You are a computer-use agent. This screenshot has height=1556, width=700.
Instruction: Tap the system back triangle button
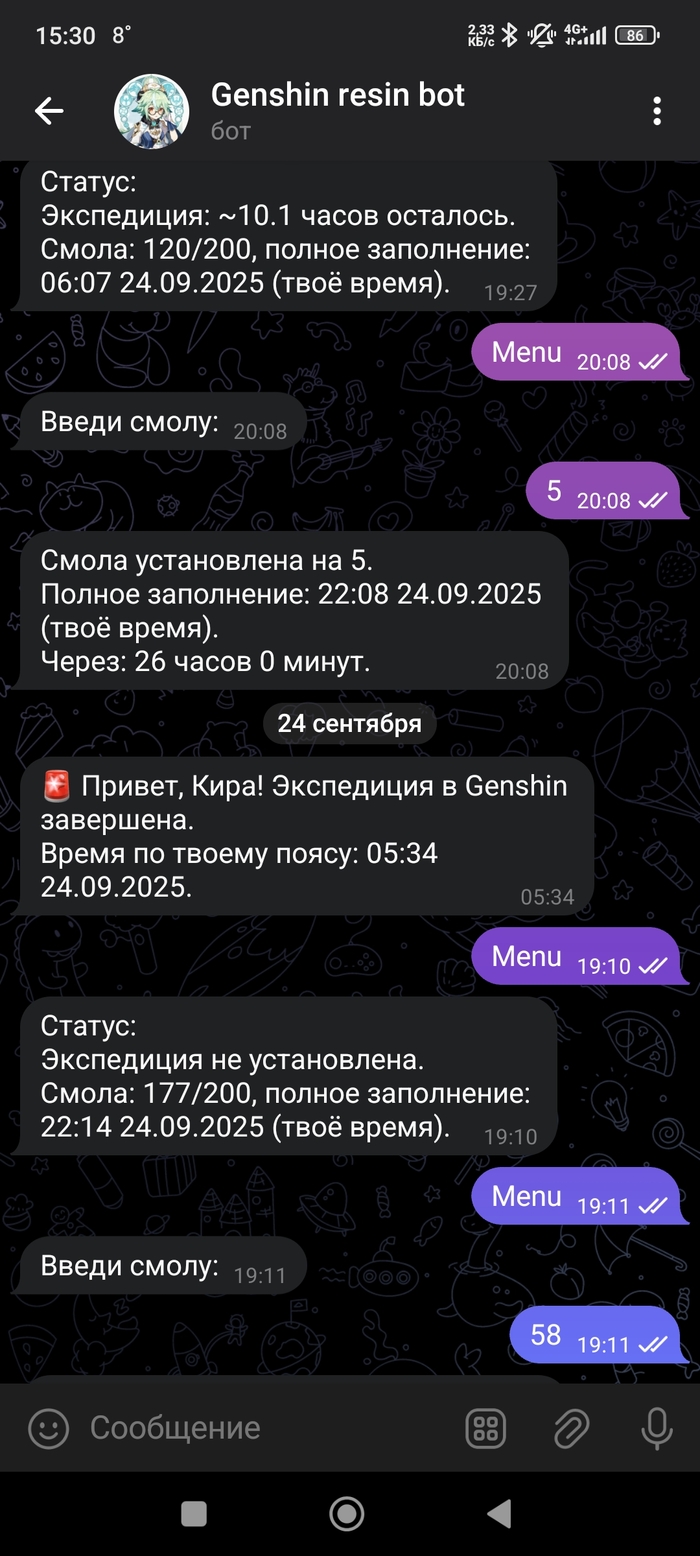[x=499, y=1513]
